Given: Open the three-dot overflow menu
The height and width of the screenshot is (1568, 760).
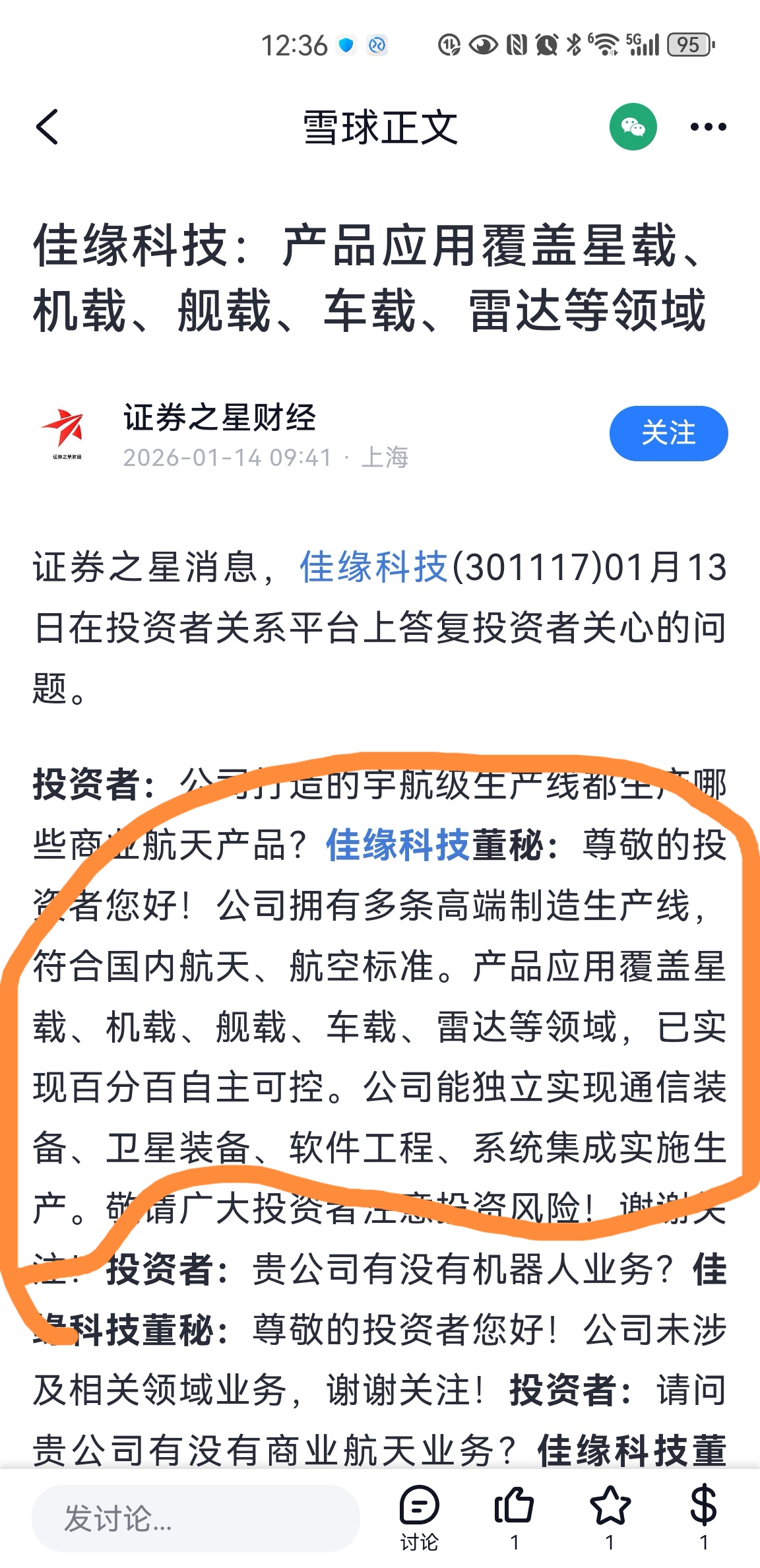Looking at the screenshot, I should click(x=708, y=127).
